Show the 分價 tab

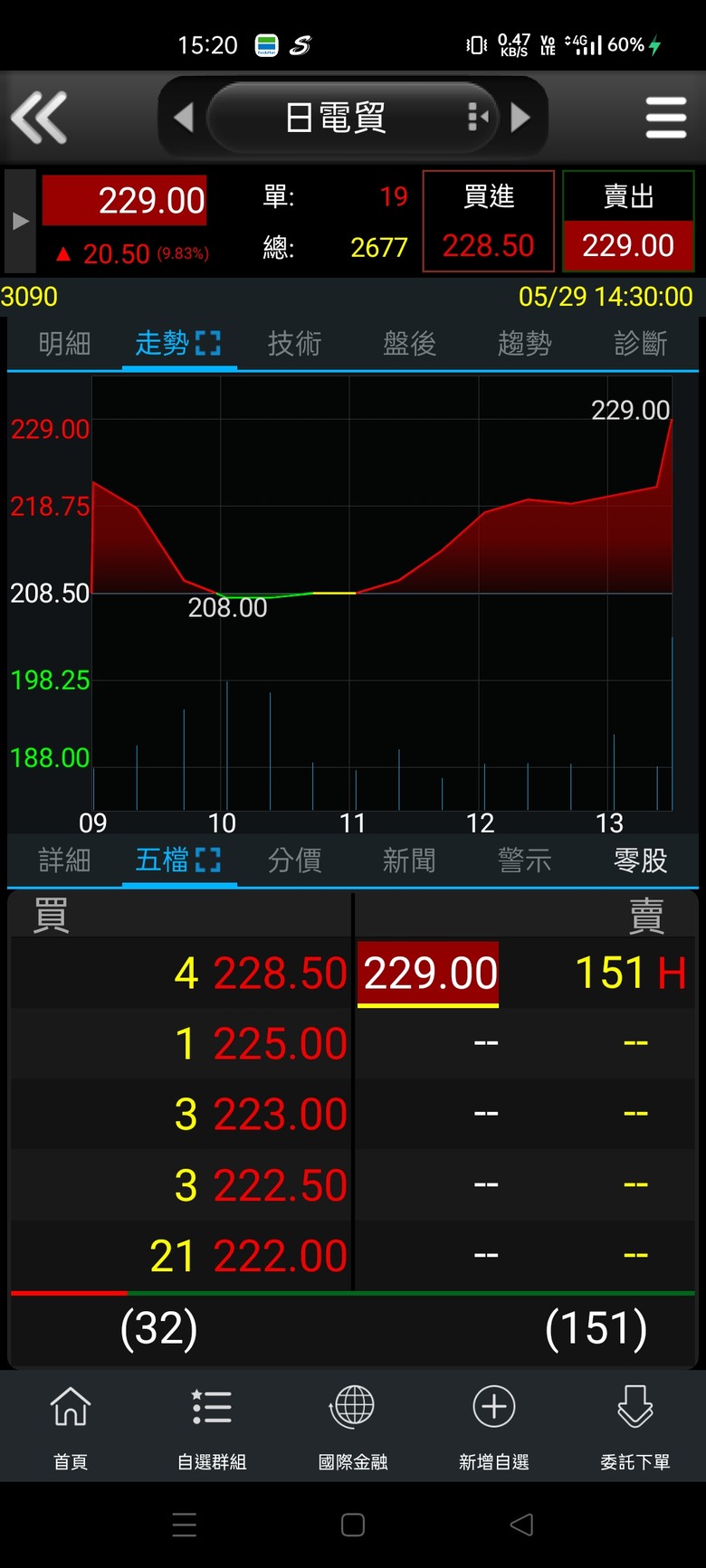point(294,860)
